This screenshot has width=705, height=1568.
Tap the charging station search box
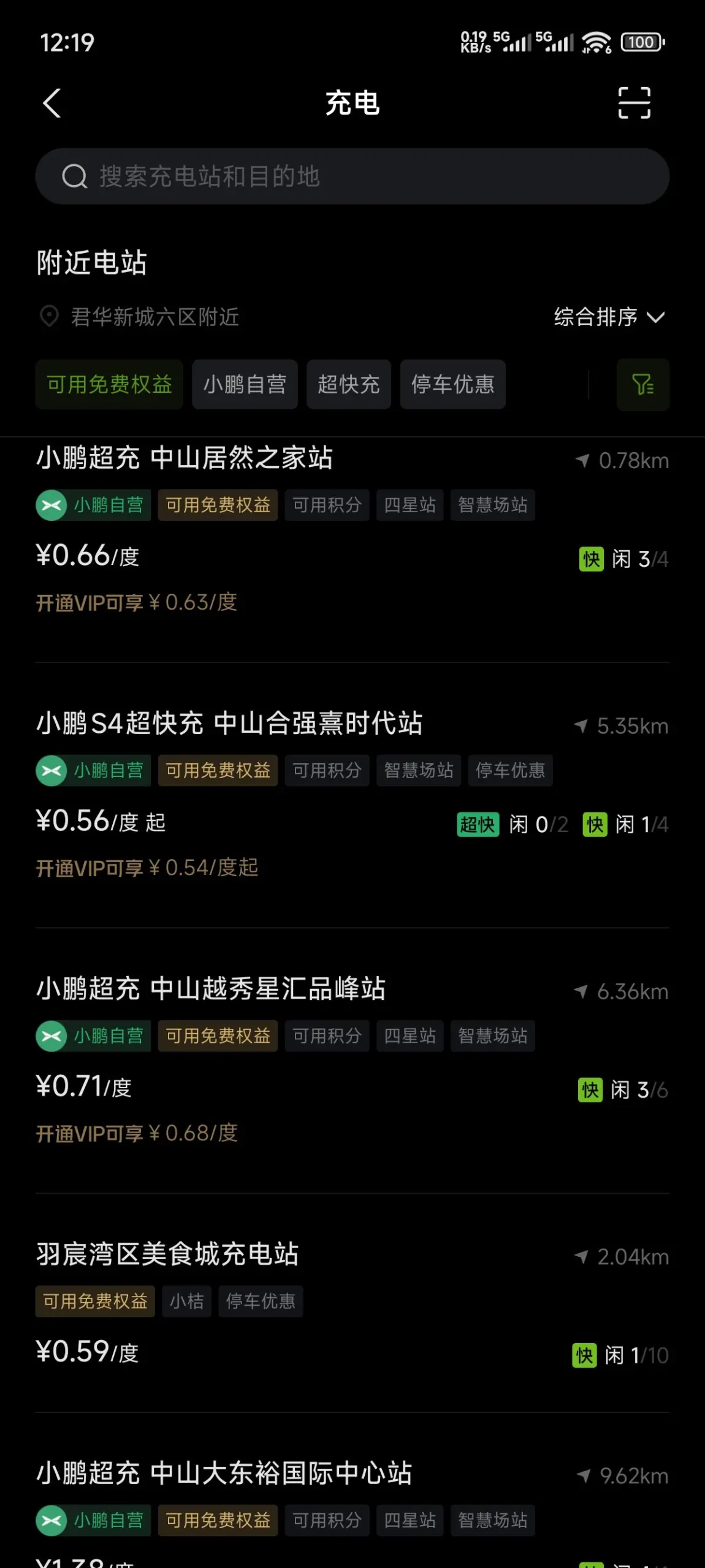(352, 176)
